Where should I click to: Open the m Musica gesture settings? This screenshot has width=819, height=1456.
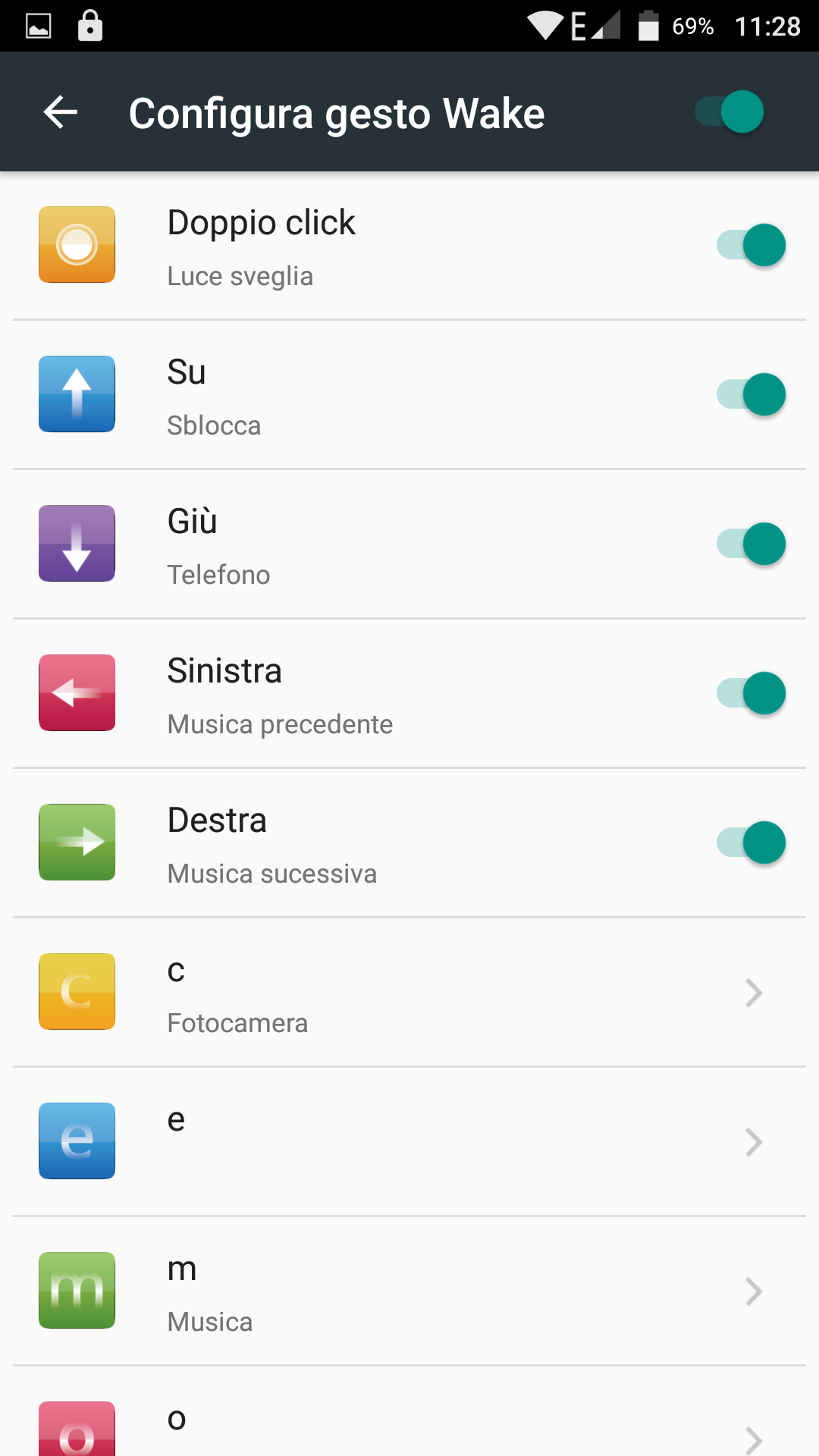click(409, 1291)
